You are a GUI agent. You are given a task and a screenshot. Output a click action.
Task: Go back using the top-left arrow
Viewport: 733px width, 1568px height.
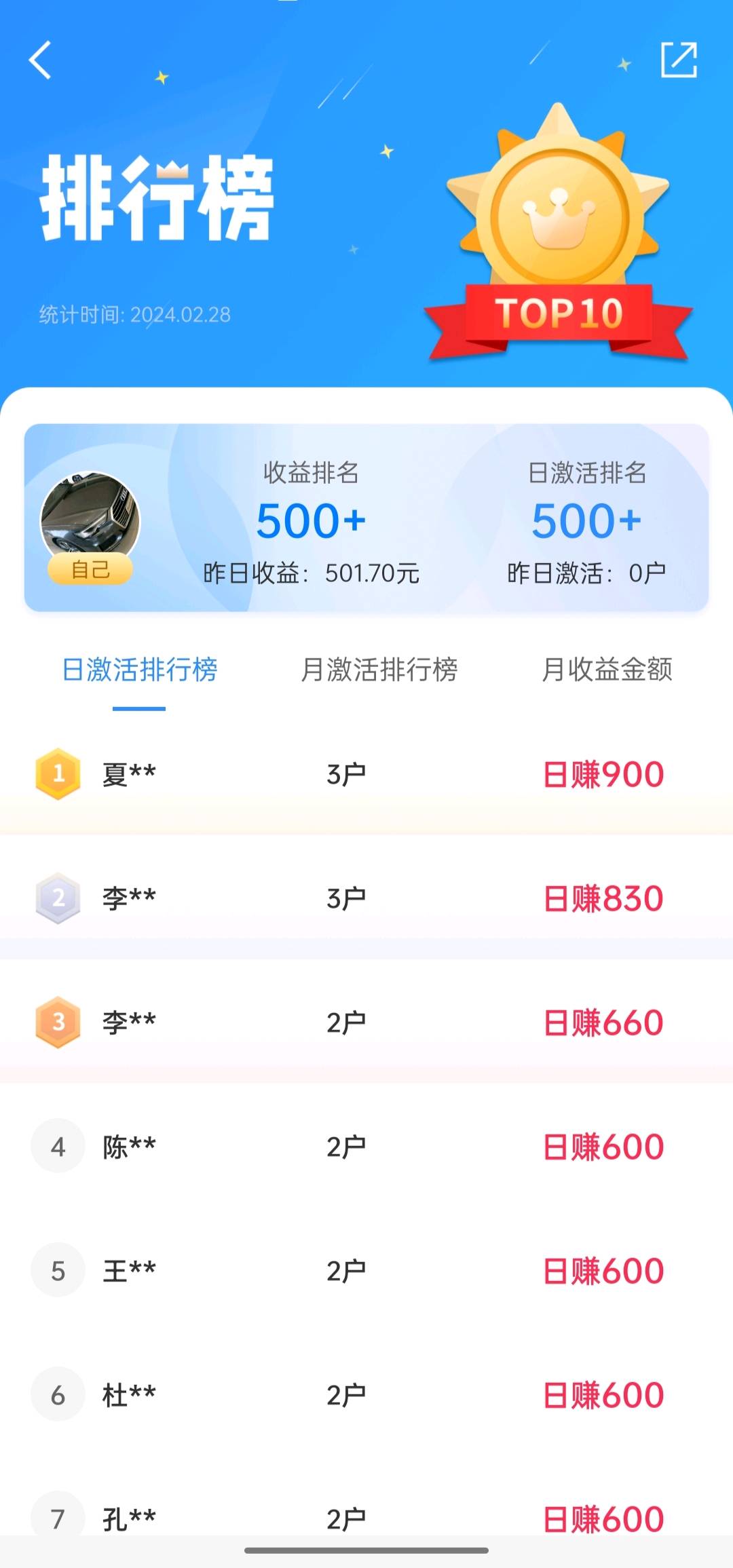click(x=41, y=60)
